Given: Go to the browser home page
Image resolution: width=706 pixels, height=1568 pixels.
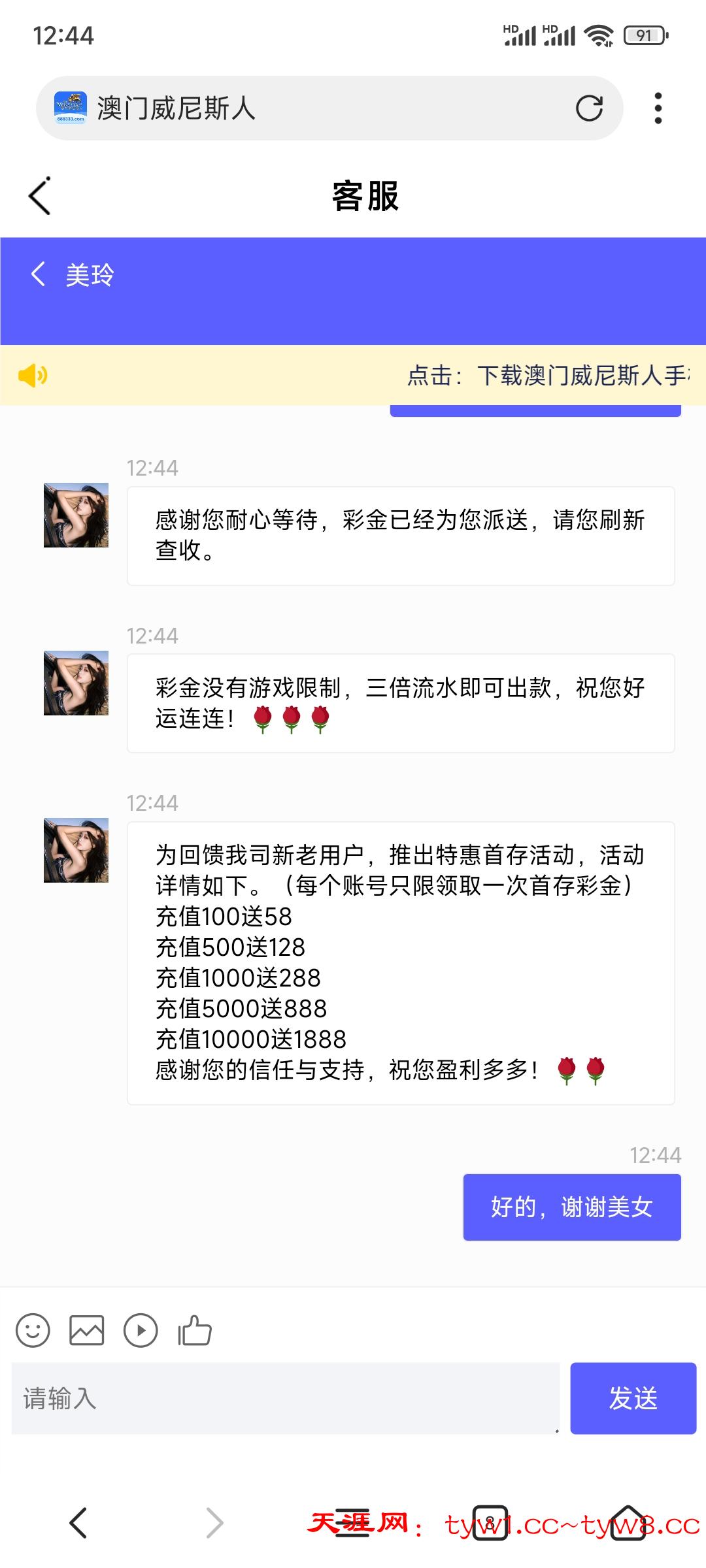Looking at the screenshot, I should [x=628, y=1524].
